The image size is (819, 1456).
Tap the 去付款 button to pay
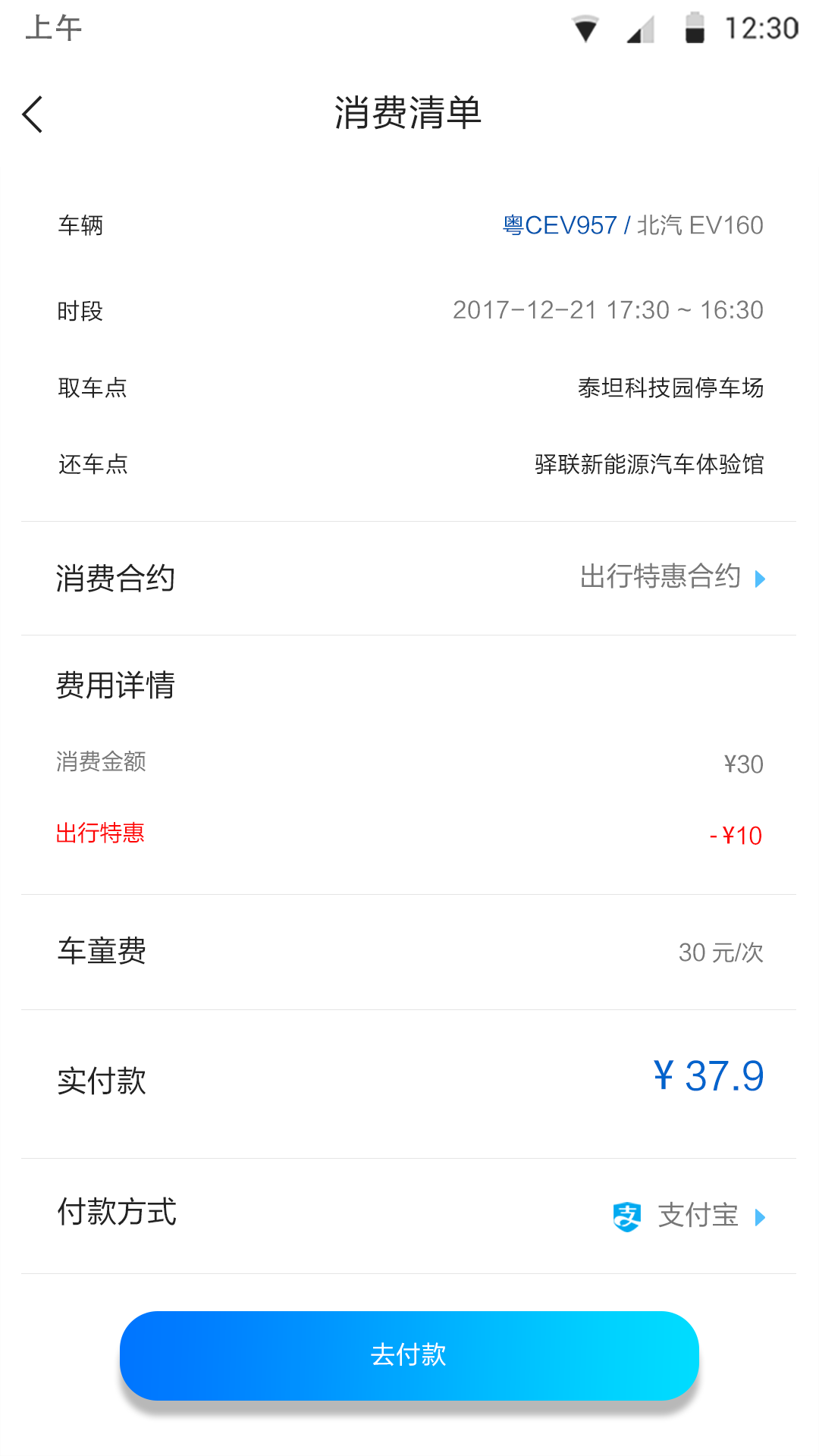[x=409, y=1355]
